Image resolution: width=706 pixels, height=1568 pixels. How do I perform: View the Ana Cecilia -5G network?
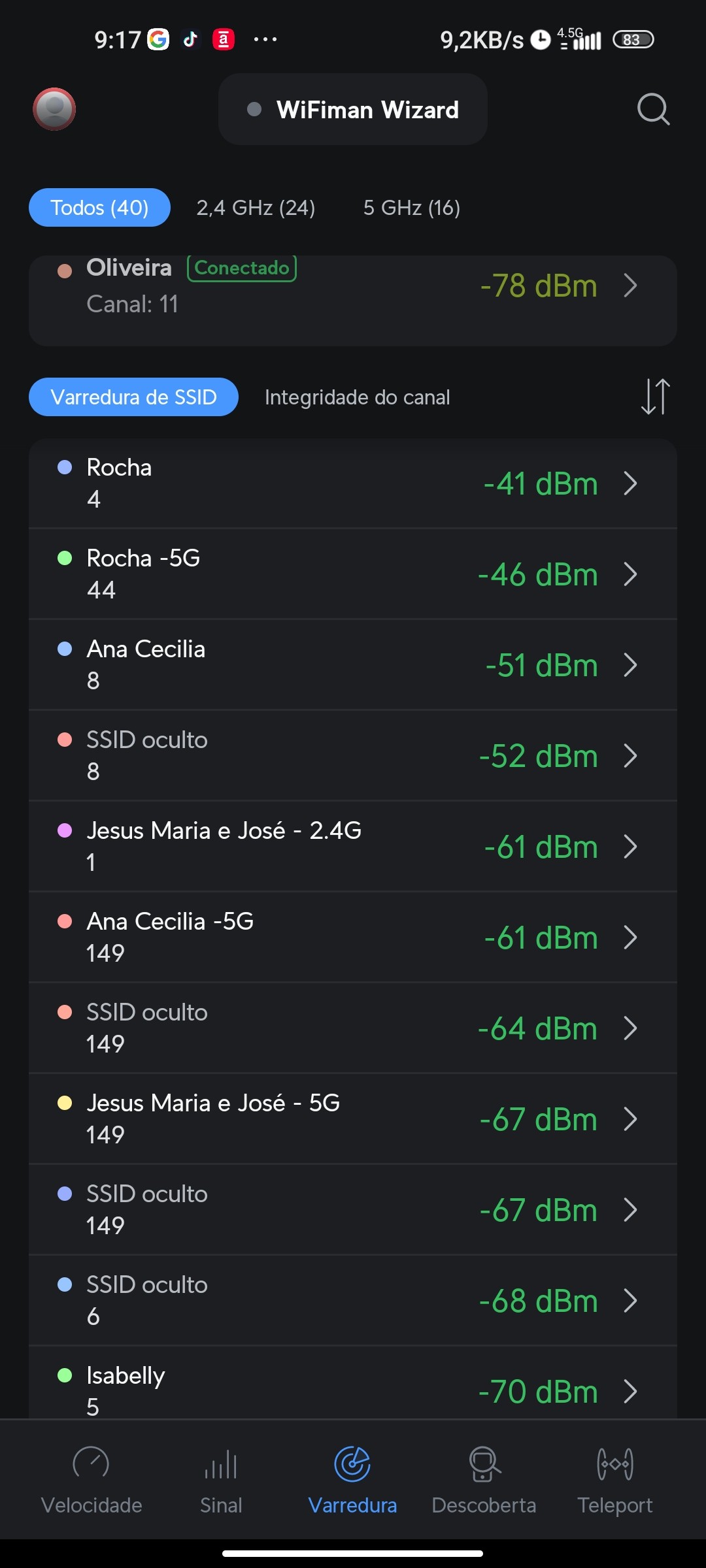coord(353,938)
